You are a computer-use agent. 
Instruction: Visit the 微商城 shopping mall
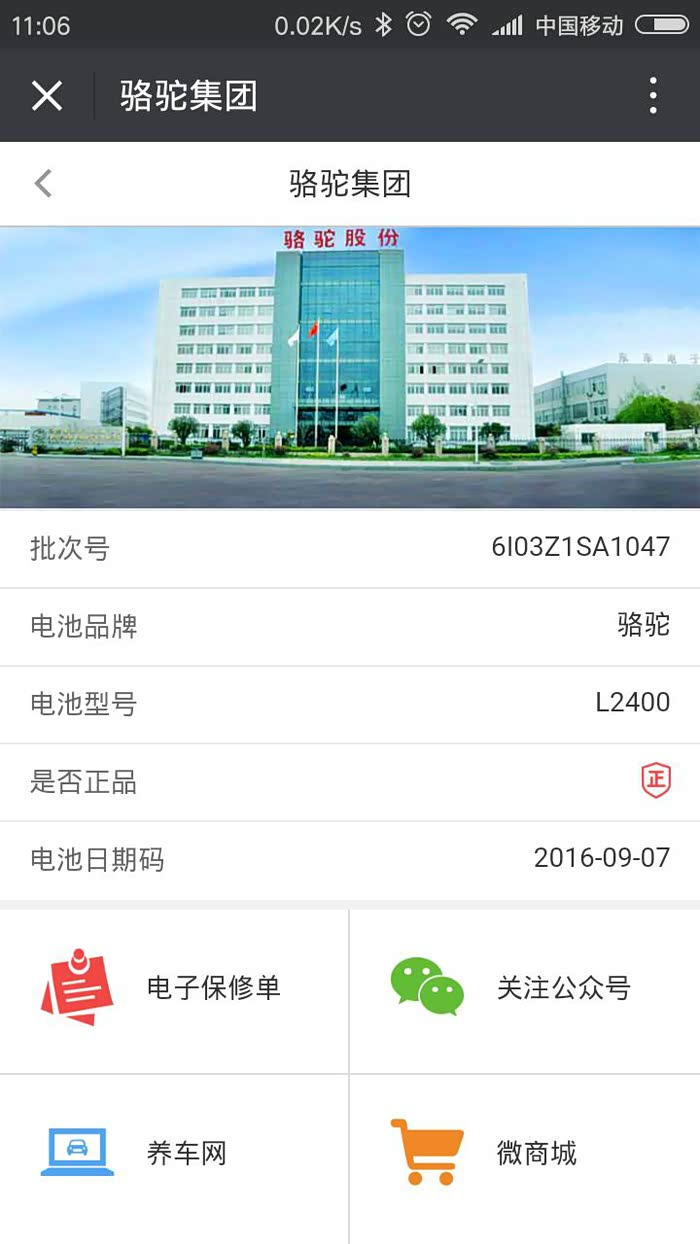pos(525,1154)
